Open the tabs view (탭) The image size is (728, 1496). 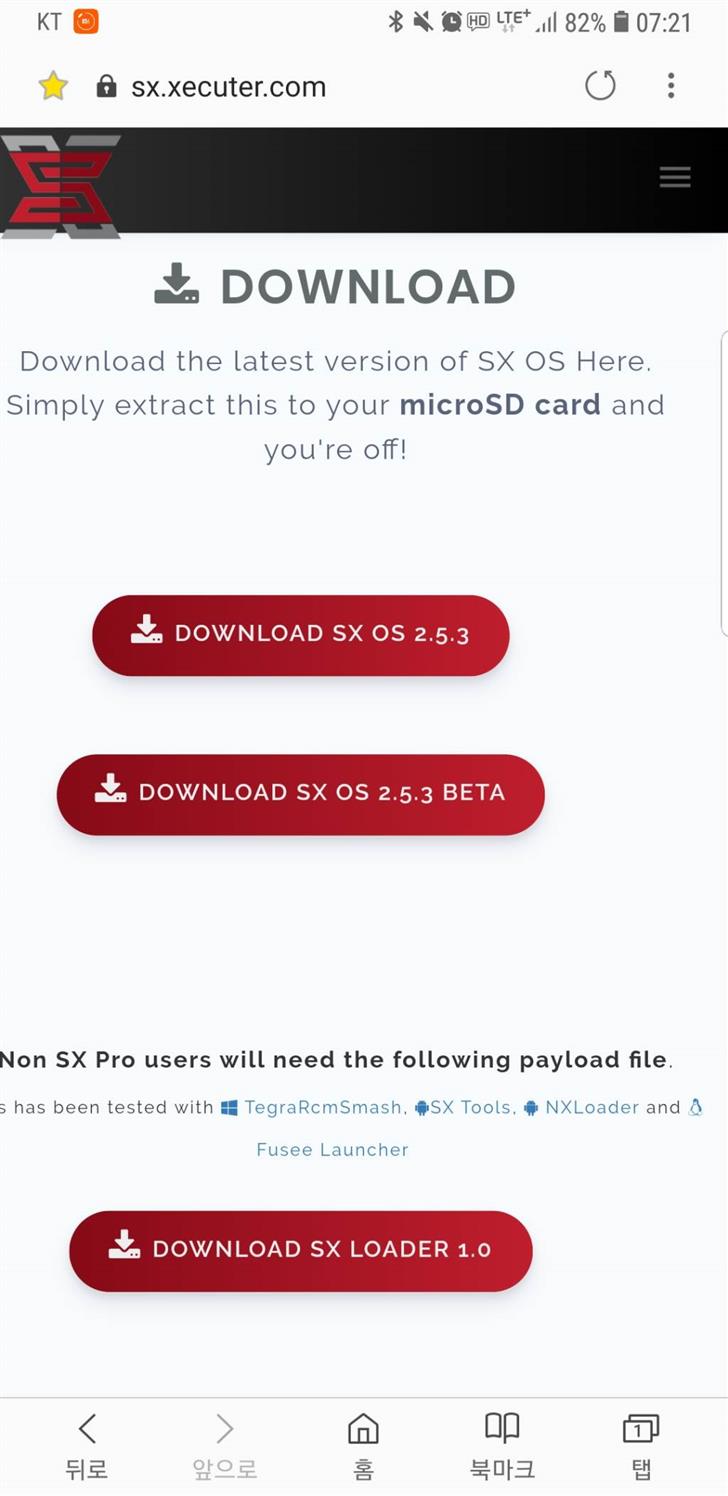tap(639, 1445)
